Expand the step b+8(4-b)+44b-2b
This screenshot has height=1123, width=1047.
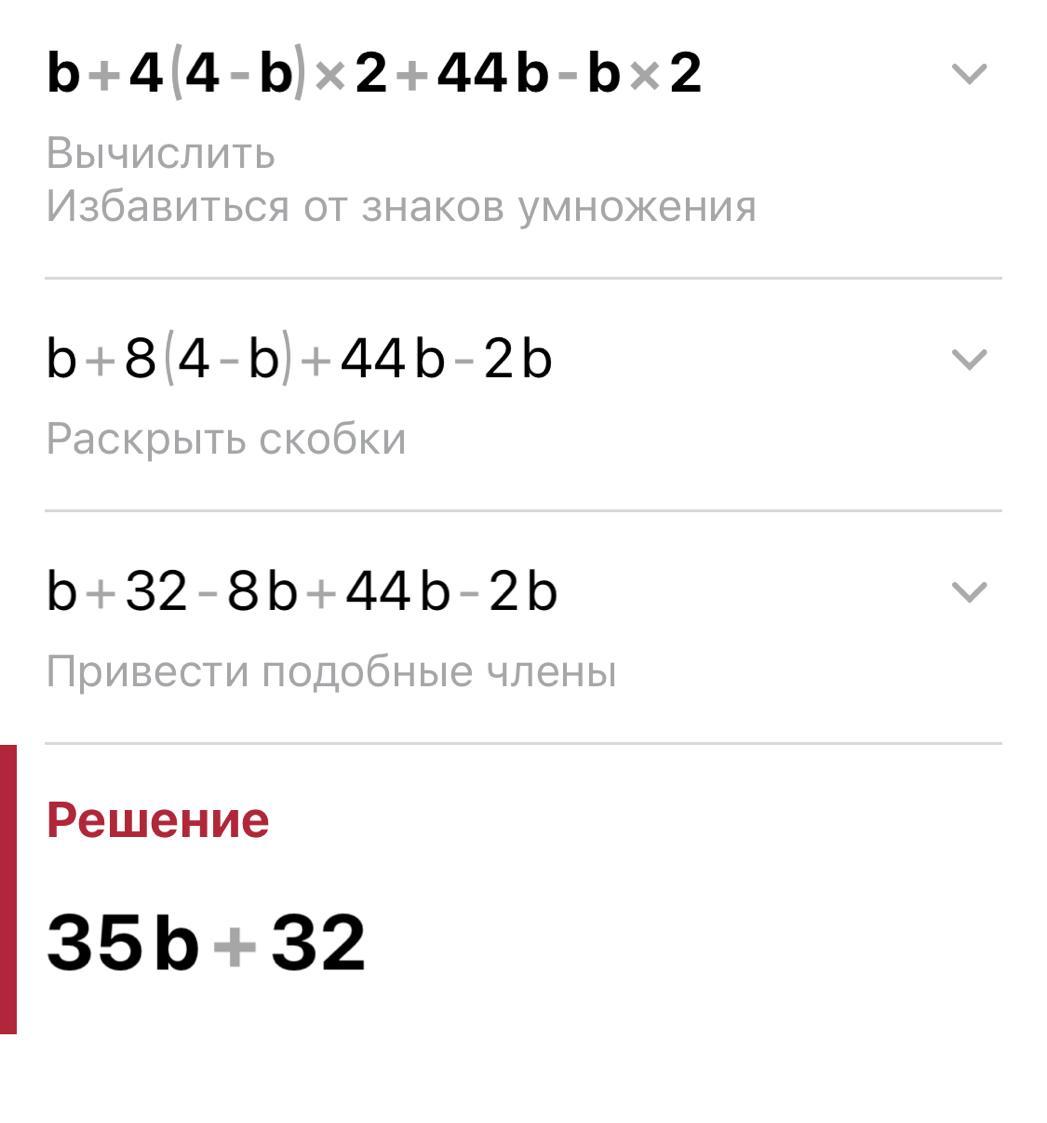pyautogui.click(x=969, y=359)
